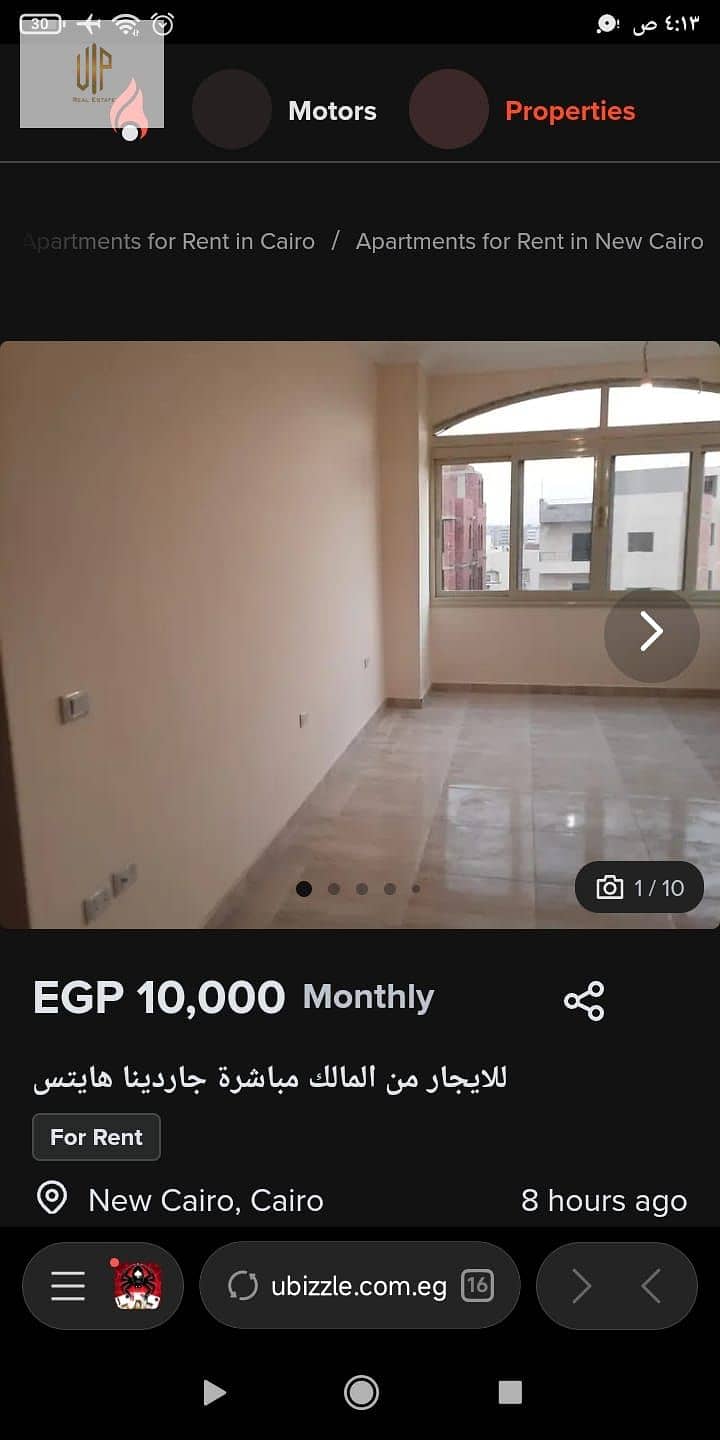Share this rental listing

coord(584,1001)
